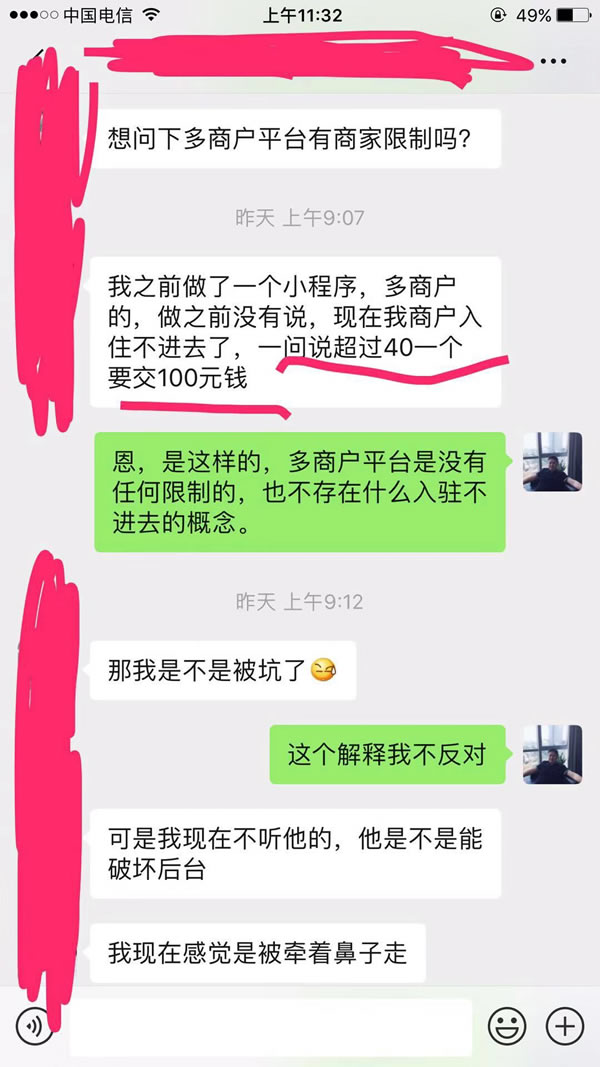
Task: Open the plus attachments menu
Action: point(564,1026)
